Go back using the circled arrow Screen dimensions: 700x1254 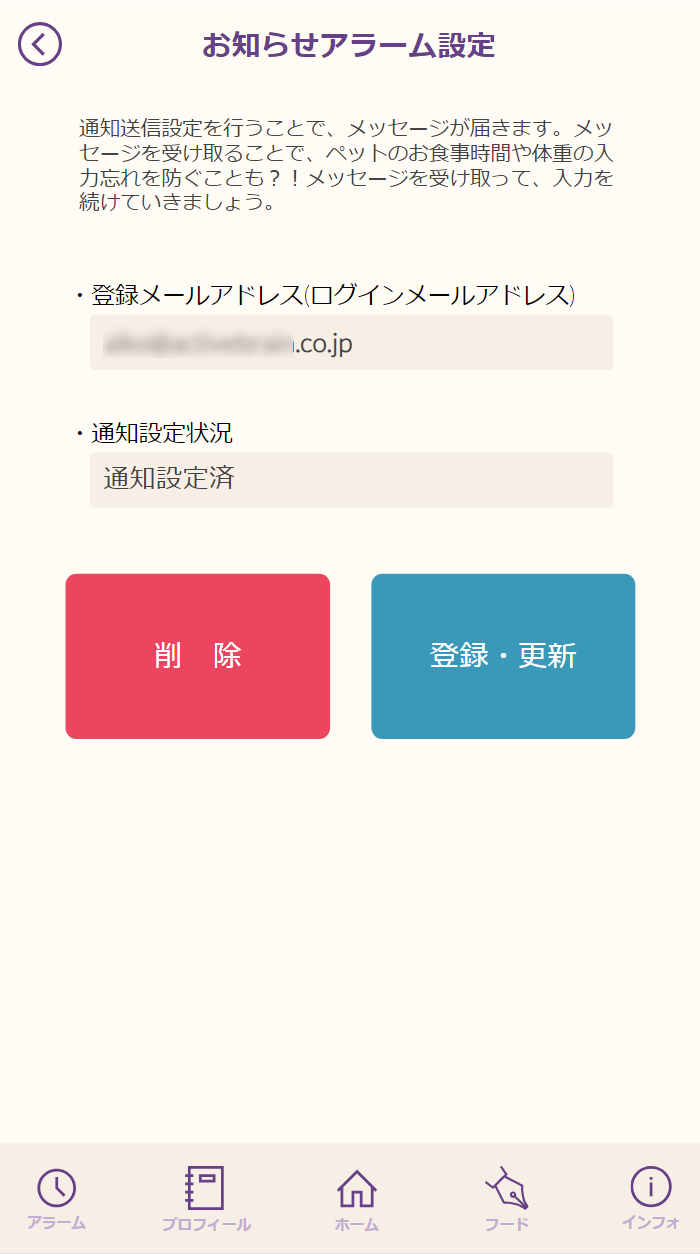pos(40,45)
